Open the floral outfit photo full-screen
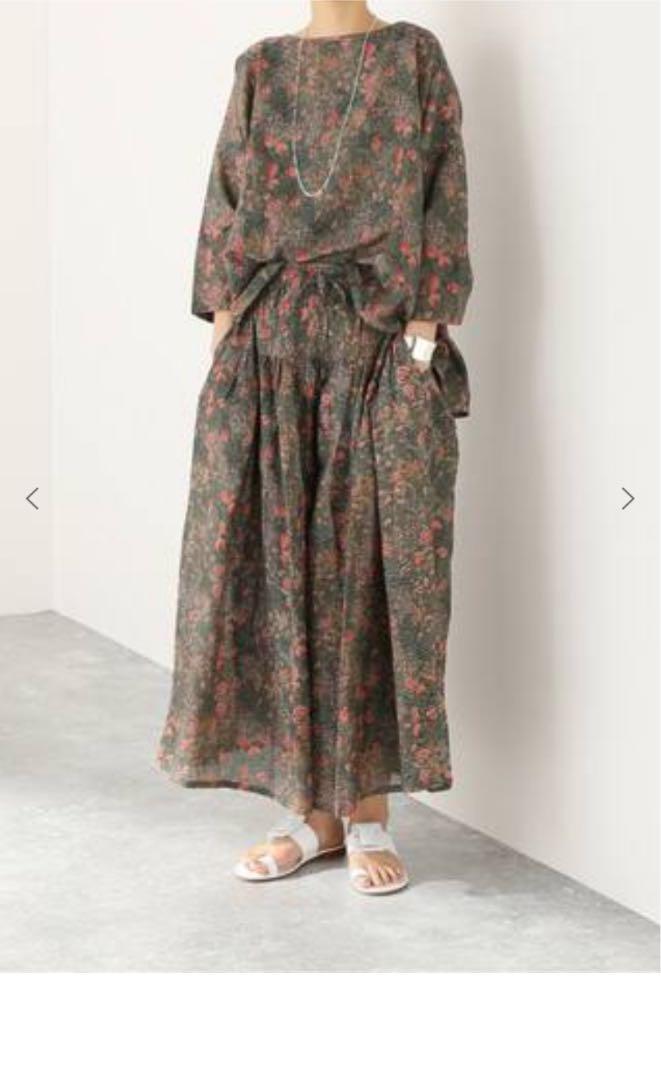The height and width of the screenshot is (1080, 661). [x=330, y=486]
